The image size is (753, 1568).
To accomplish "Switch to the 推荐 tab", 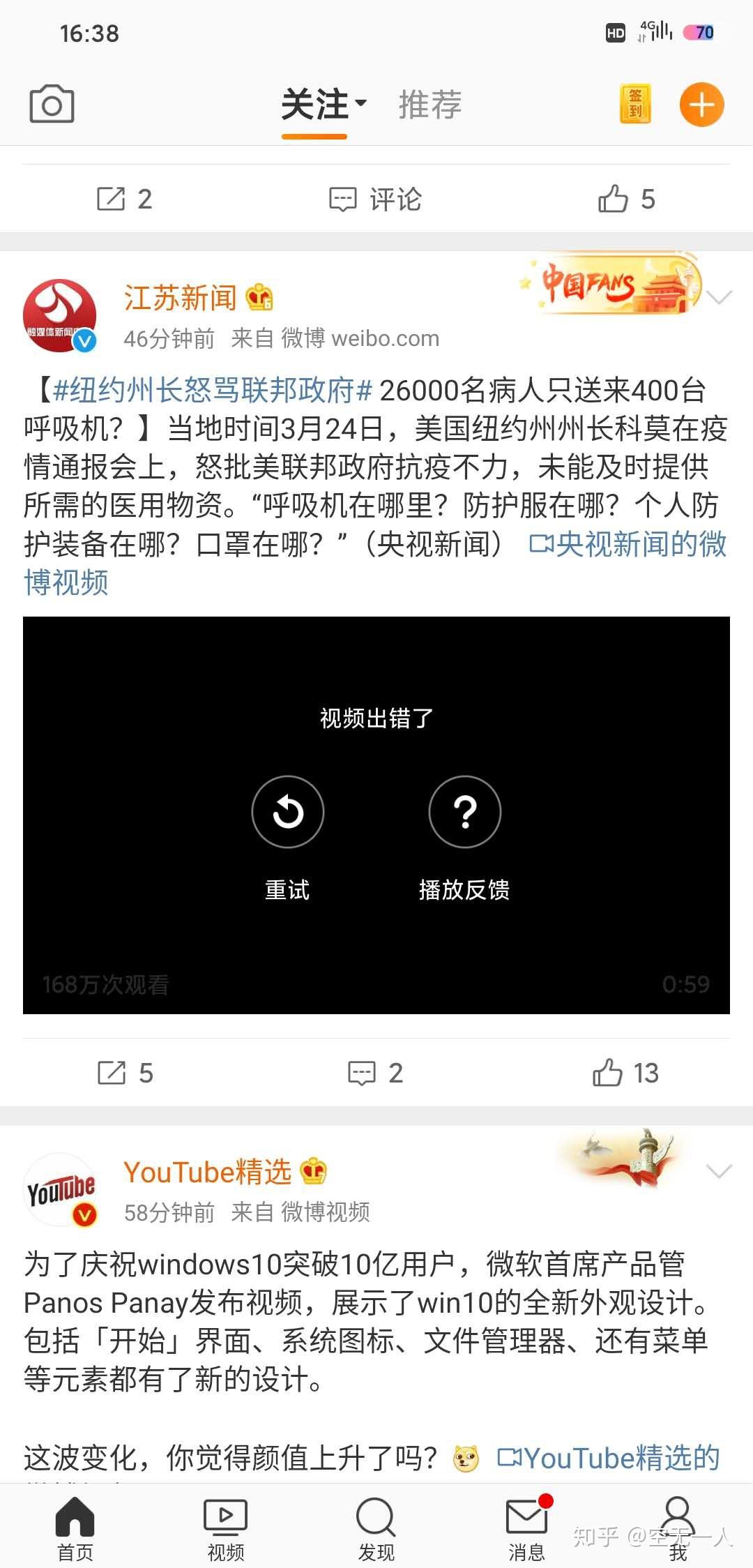I will click(429, 105).
